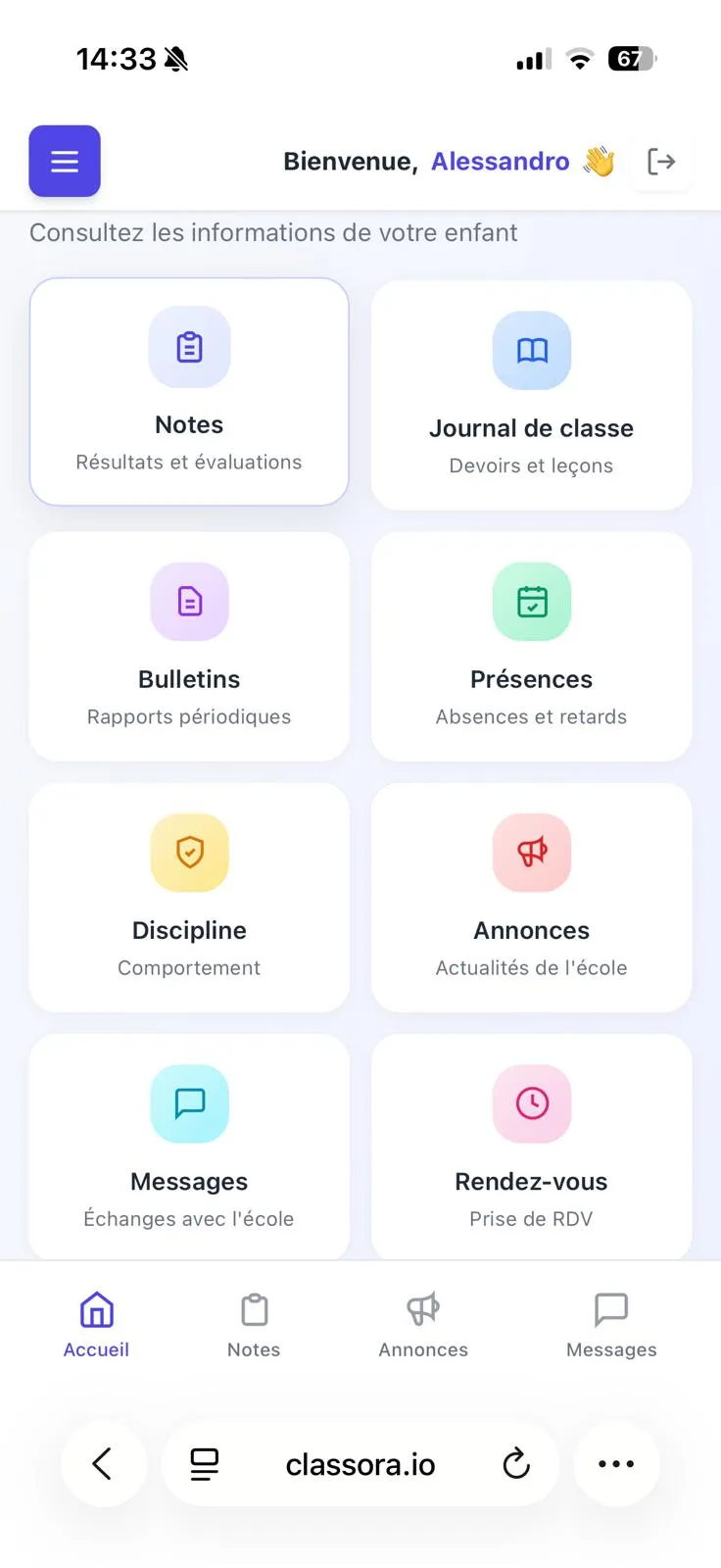The image size is (721, 1568).
Task: Click the Présences card for absences
Action: 531,647
